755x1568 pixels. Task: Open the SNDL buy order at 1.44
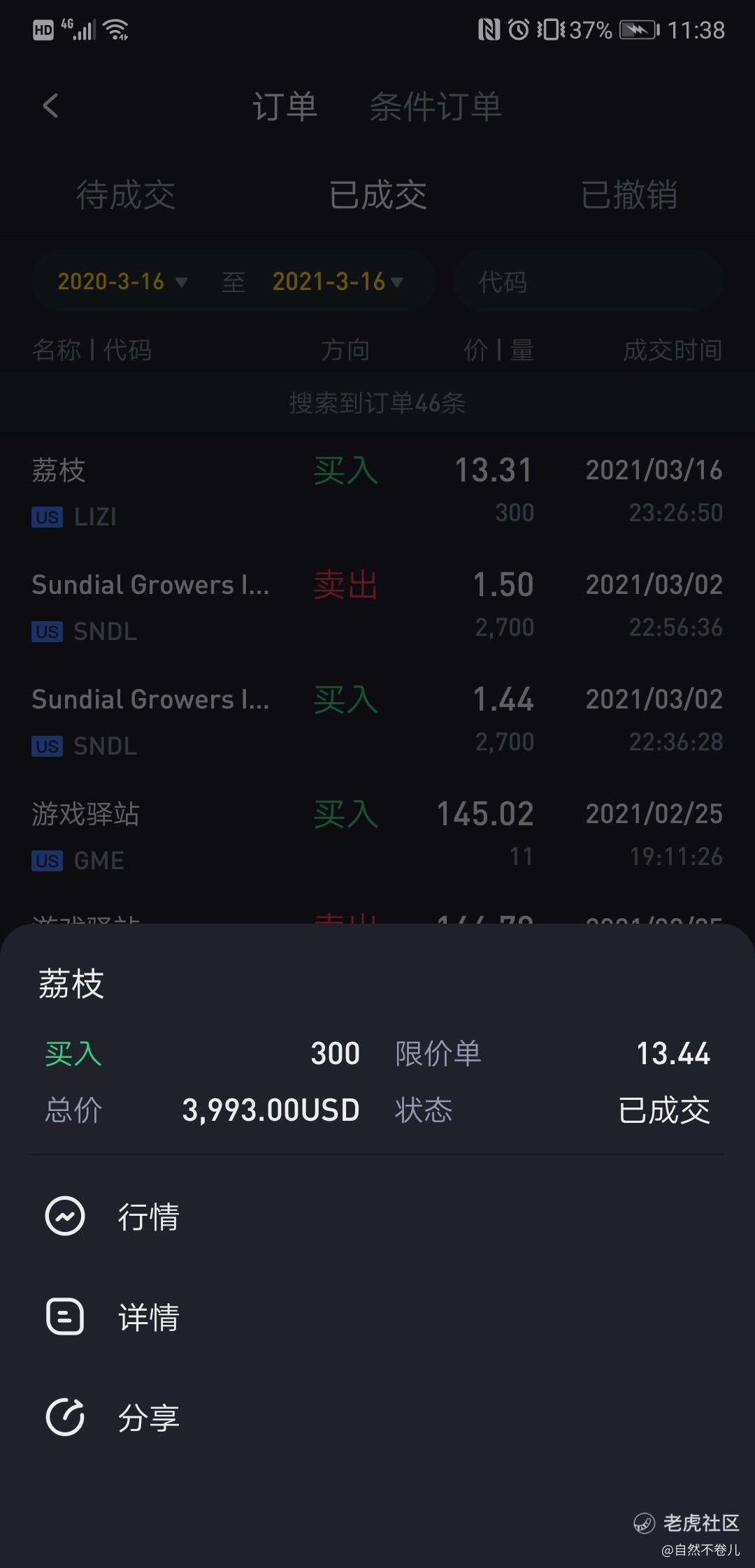point(377,720)
